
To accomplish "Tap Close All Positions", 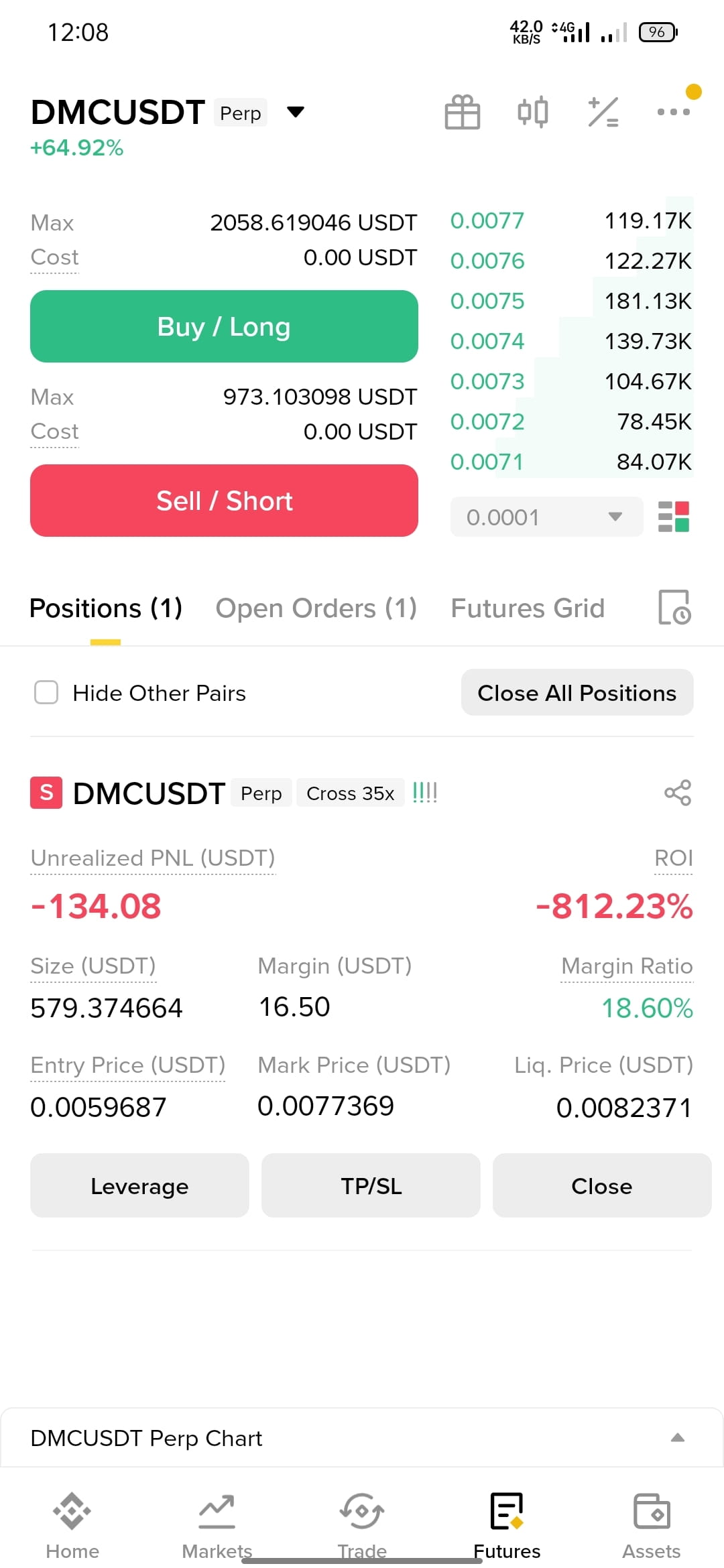I will click(577, 692).
